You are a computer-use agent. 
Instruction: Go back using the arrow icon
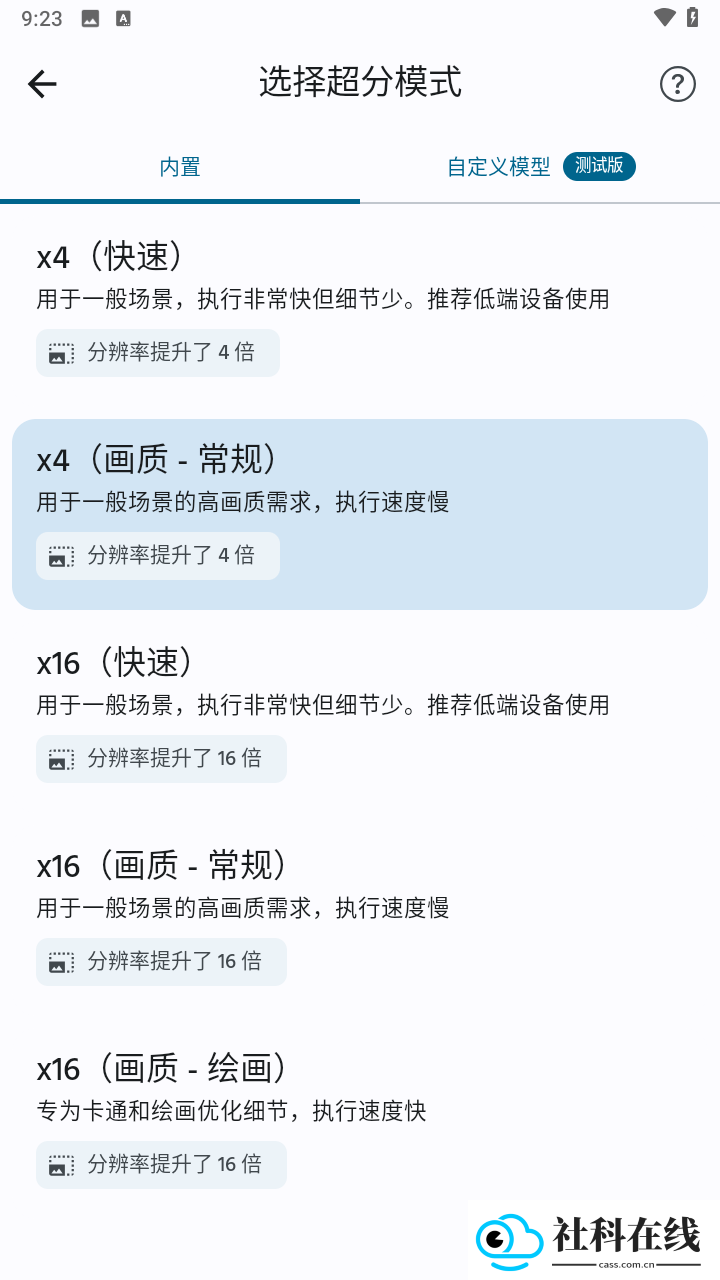42,84
